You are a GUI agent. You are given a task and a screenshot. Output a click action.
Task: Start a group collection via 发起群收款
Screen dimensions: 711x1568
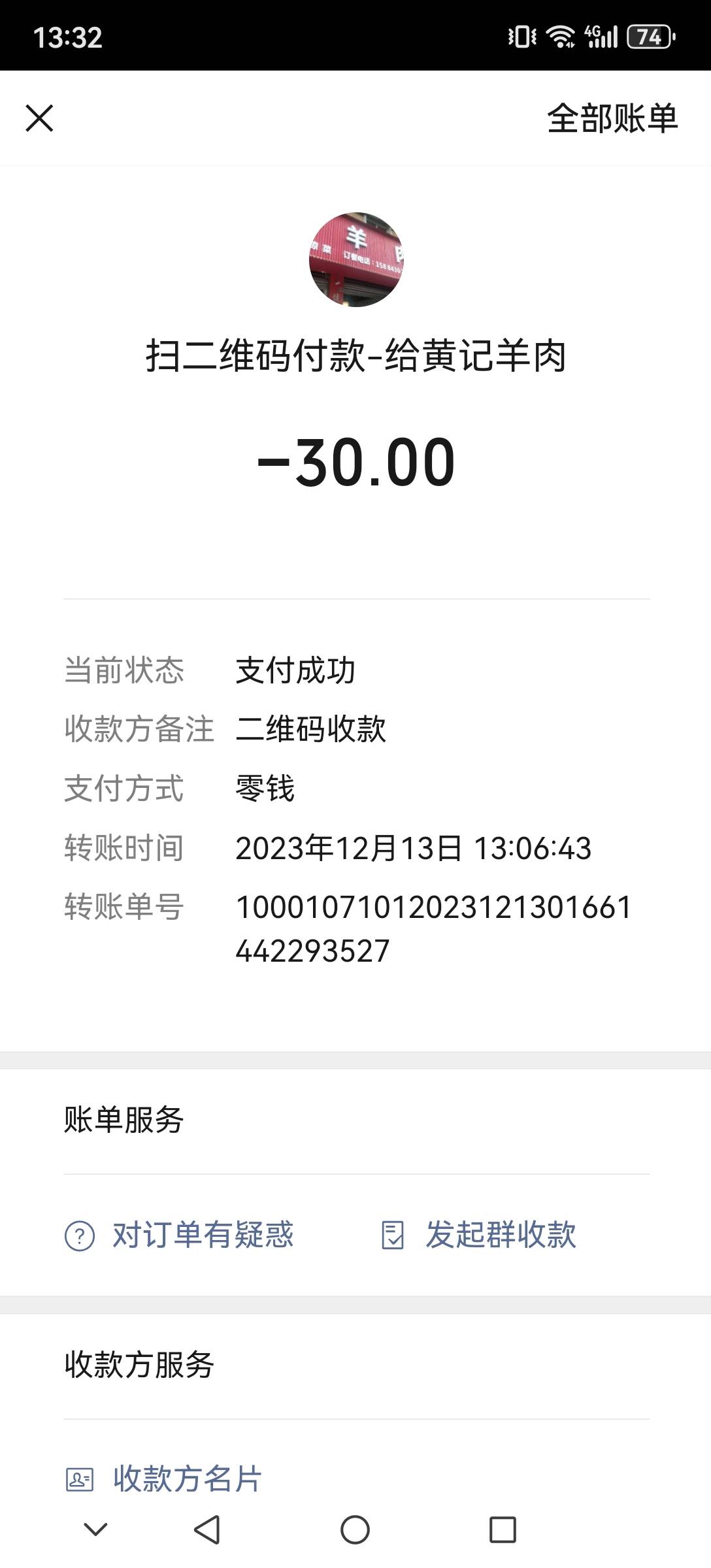coord(479,1235)
